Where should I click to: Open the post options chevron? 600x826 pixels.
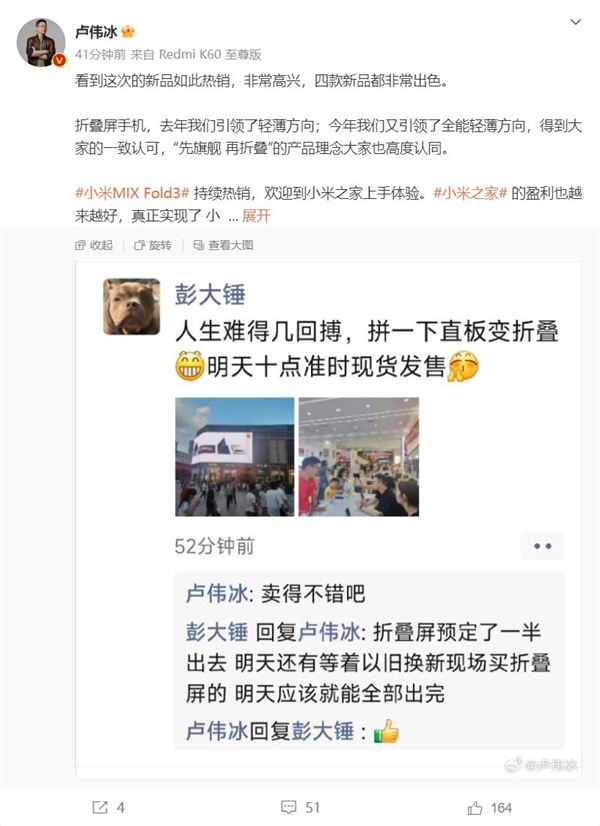point(577,23)
